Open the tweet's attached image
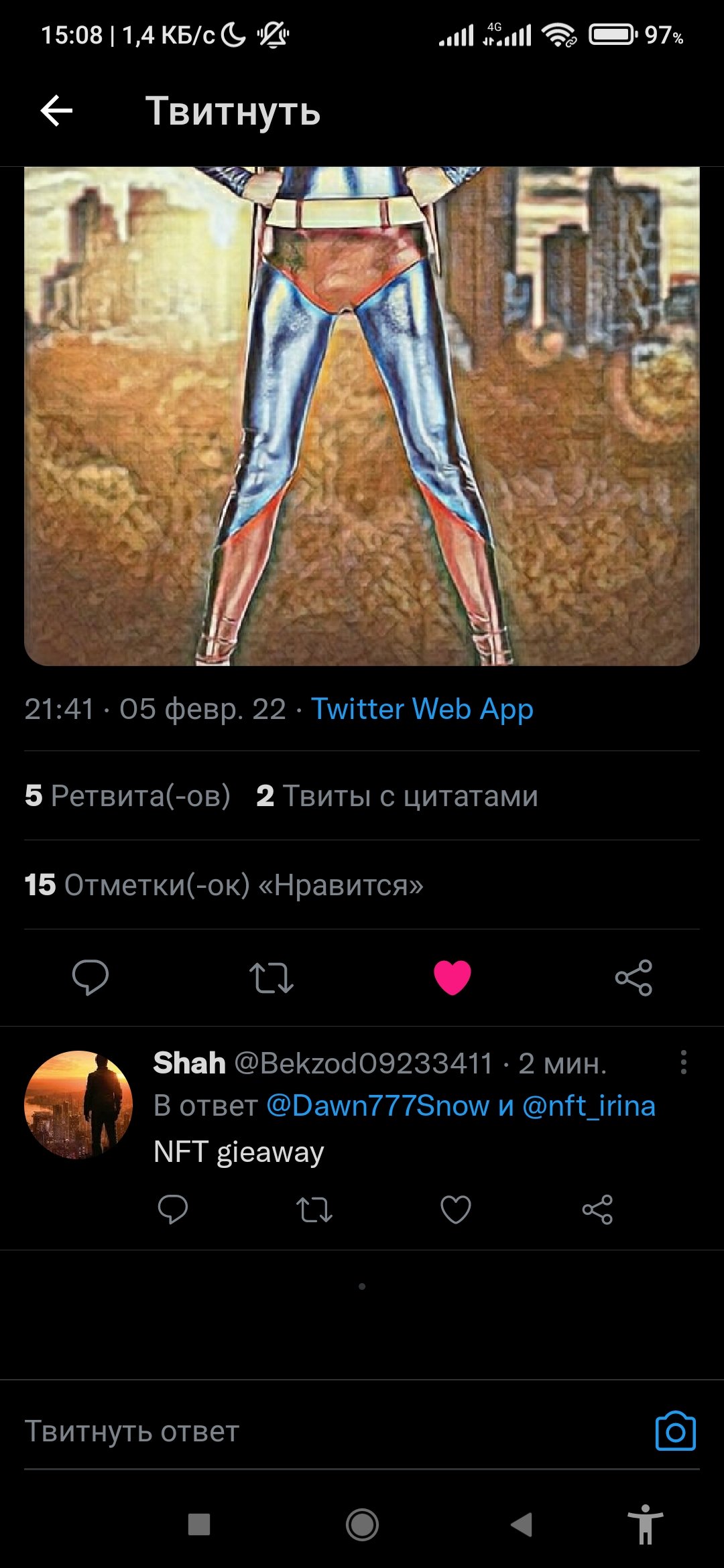The image size is (724, 1568). coord(362,416)
